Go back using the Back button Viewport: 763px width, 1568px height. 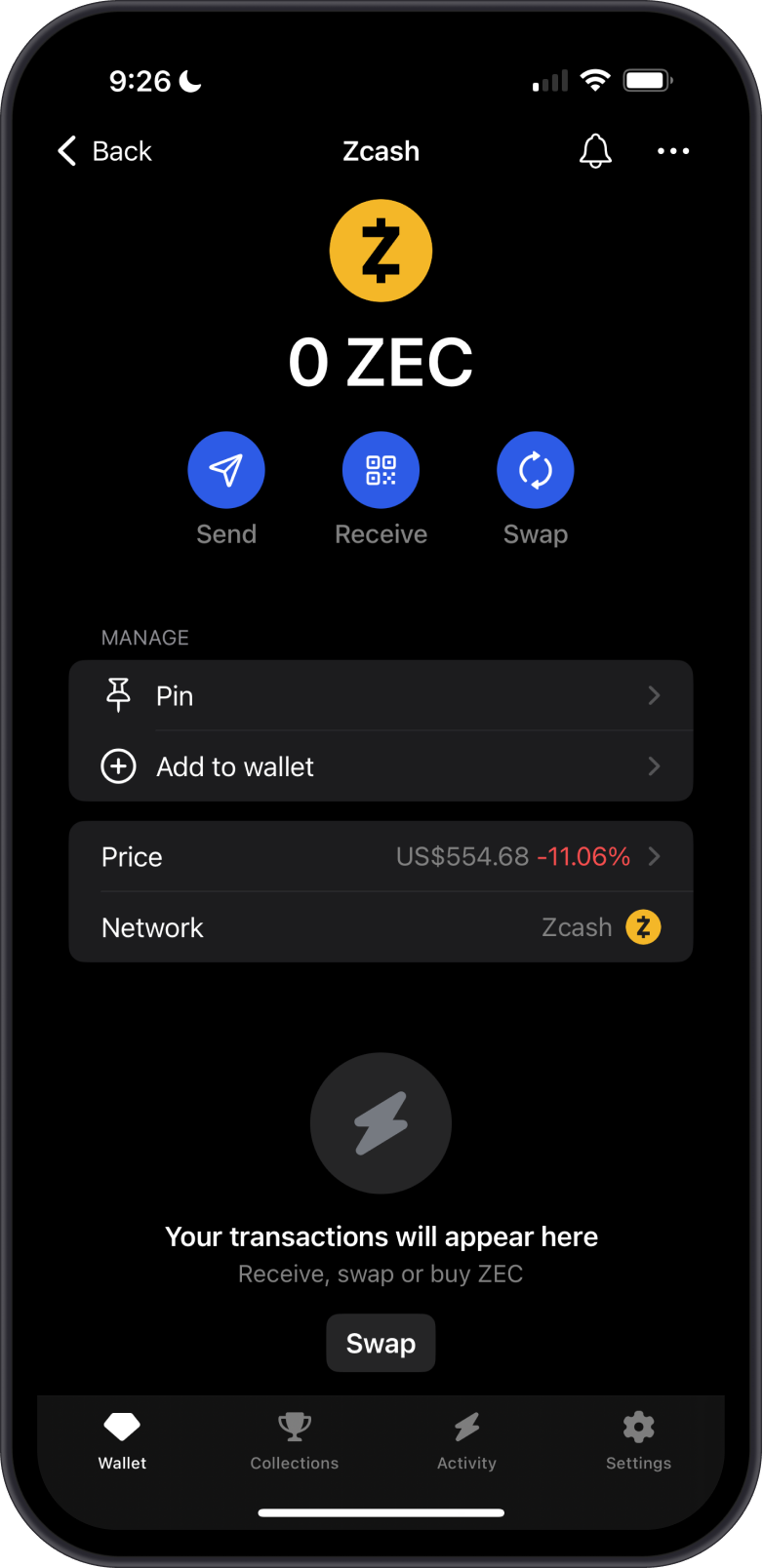click(102, 151)
